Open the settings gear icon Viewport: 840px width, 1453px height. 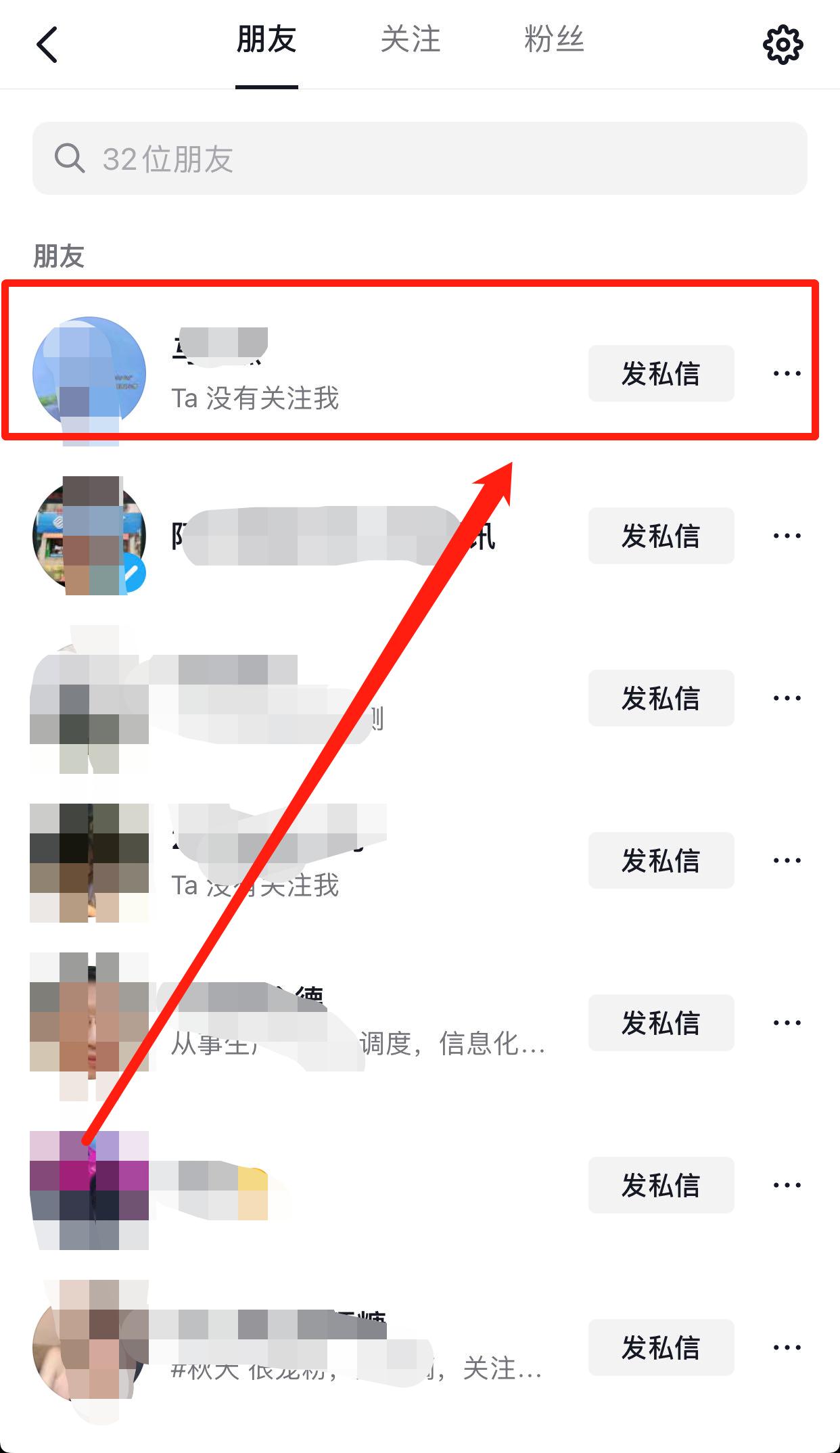click(x=783, y=45)
